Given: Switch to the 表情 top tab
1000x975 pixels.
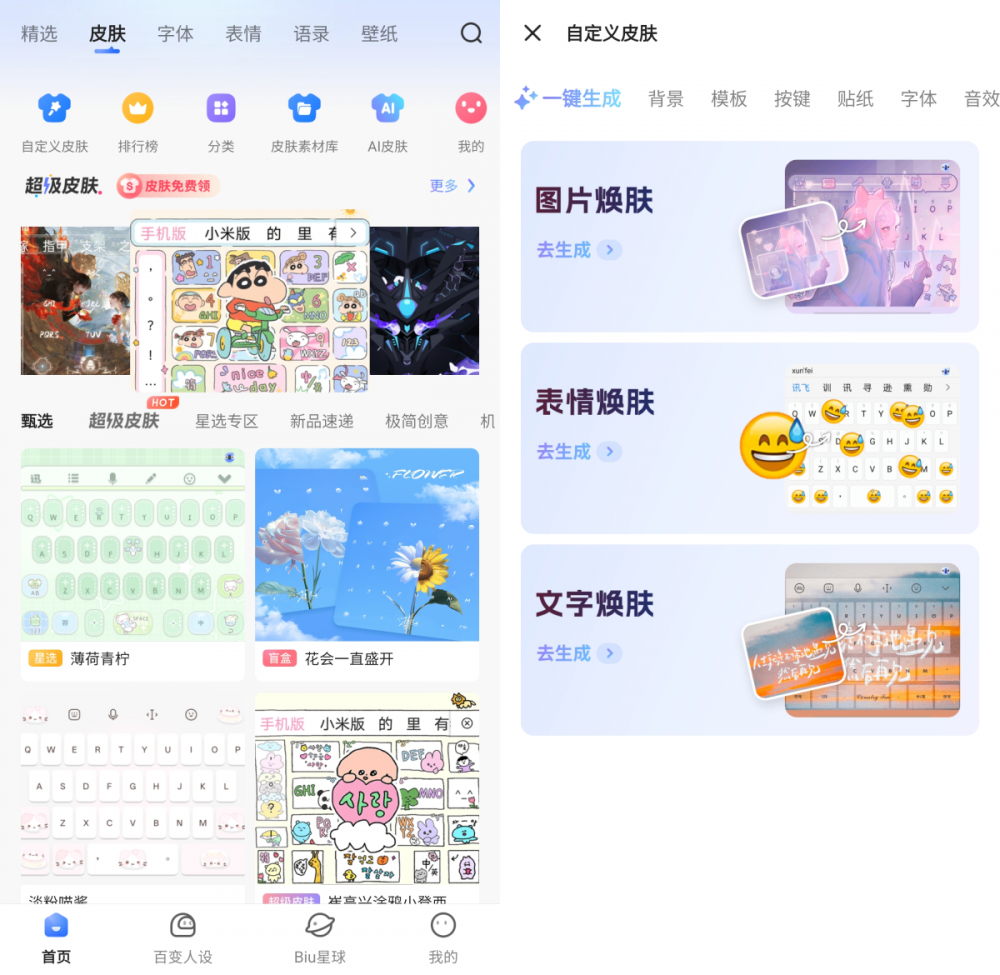Looking at the screenshot, I should coord(243,34).
